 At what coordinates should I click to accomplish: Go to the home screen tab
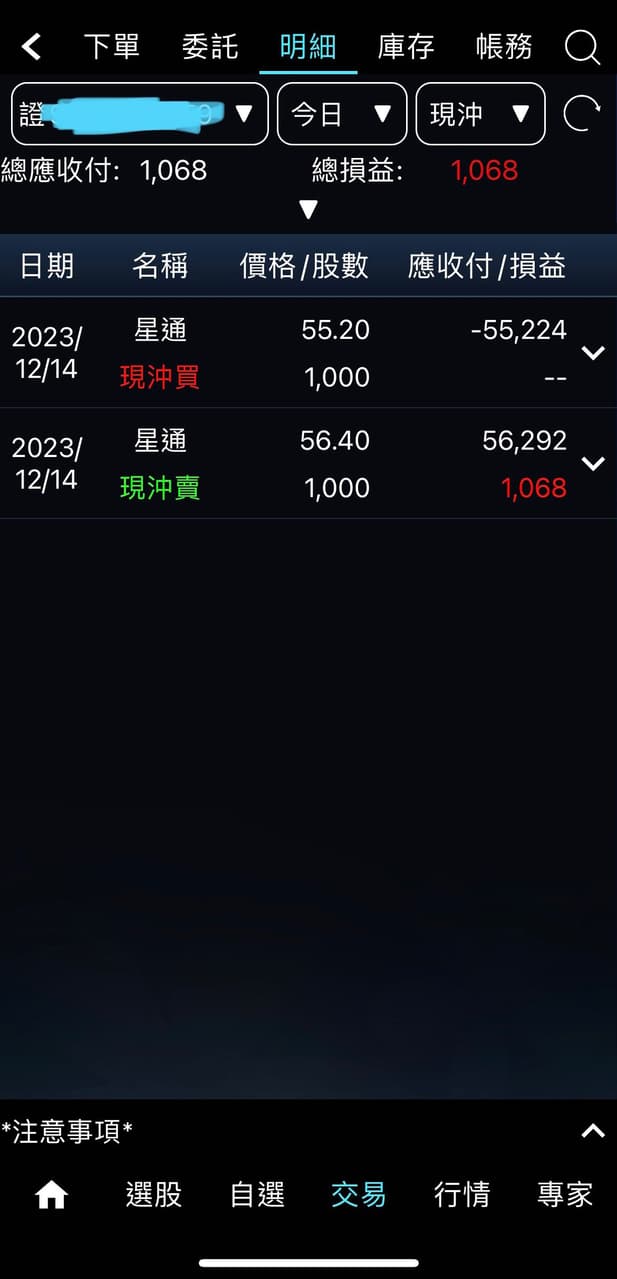tap(51, 1194)
